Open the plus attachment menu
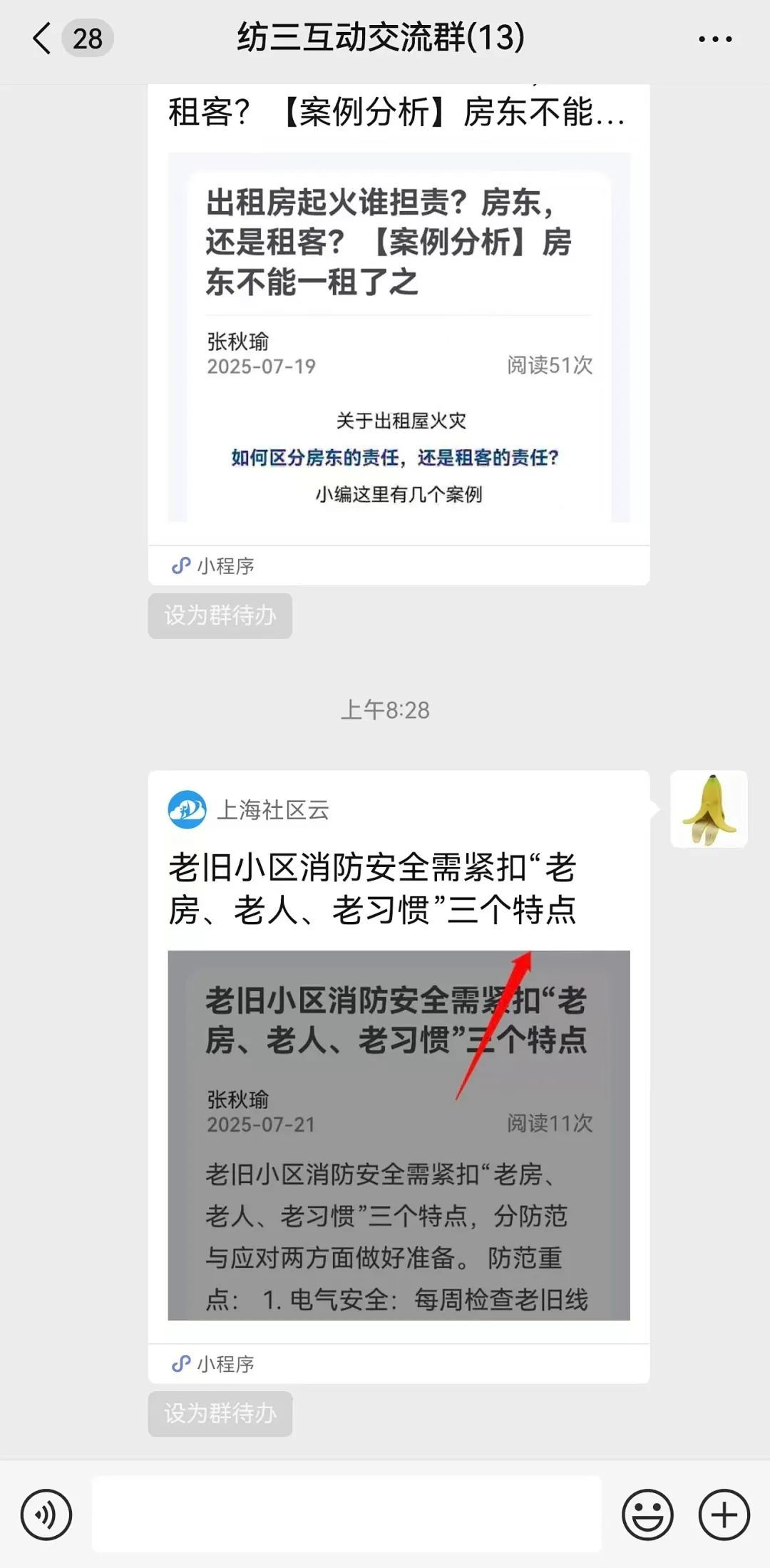 point(724,1515)
